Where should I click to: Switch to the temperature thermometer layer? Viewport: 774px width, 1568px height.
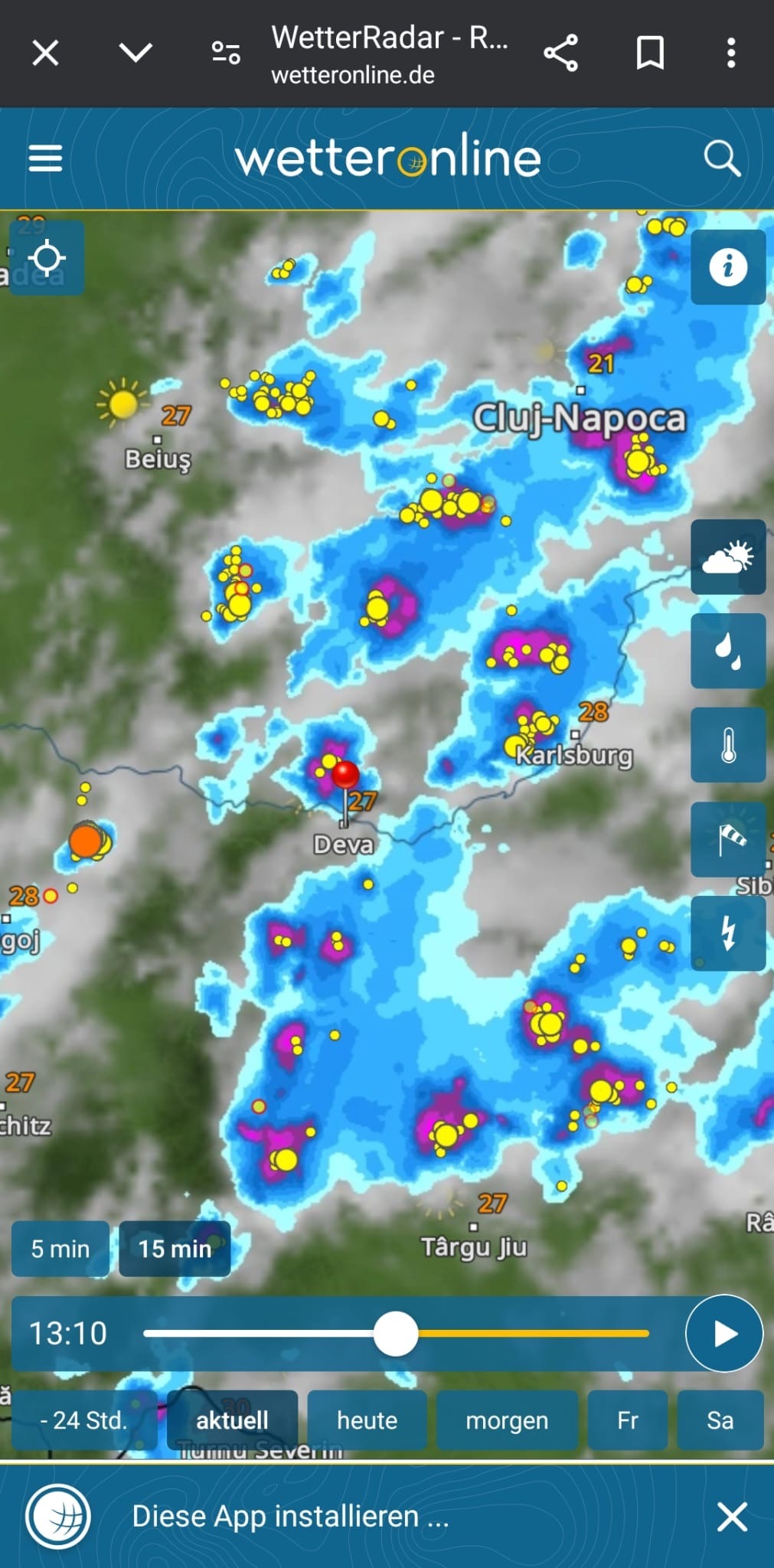click(x=728, y=745)
